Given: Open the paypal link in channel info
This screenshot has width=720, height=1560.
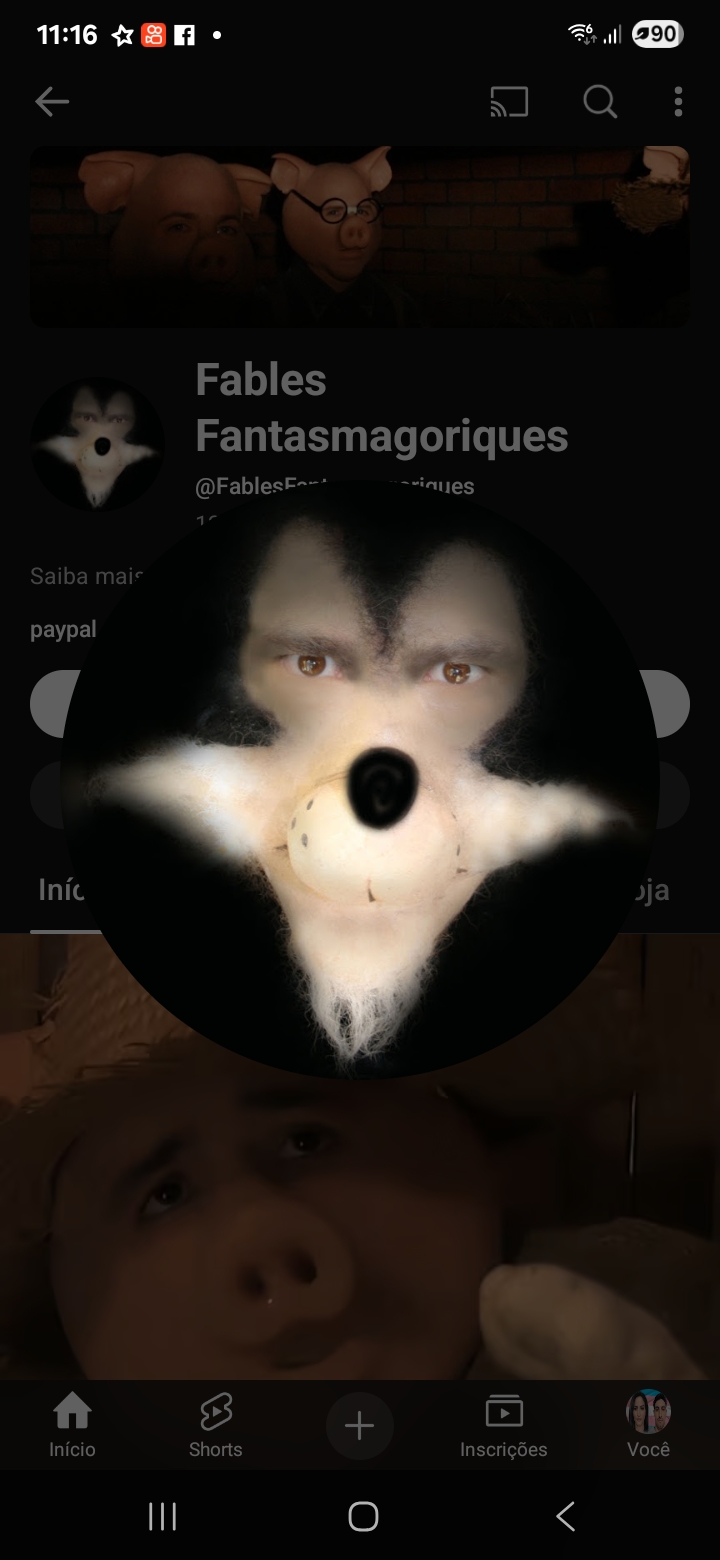Looking at the screenshot, I should pos(62,629).
